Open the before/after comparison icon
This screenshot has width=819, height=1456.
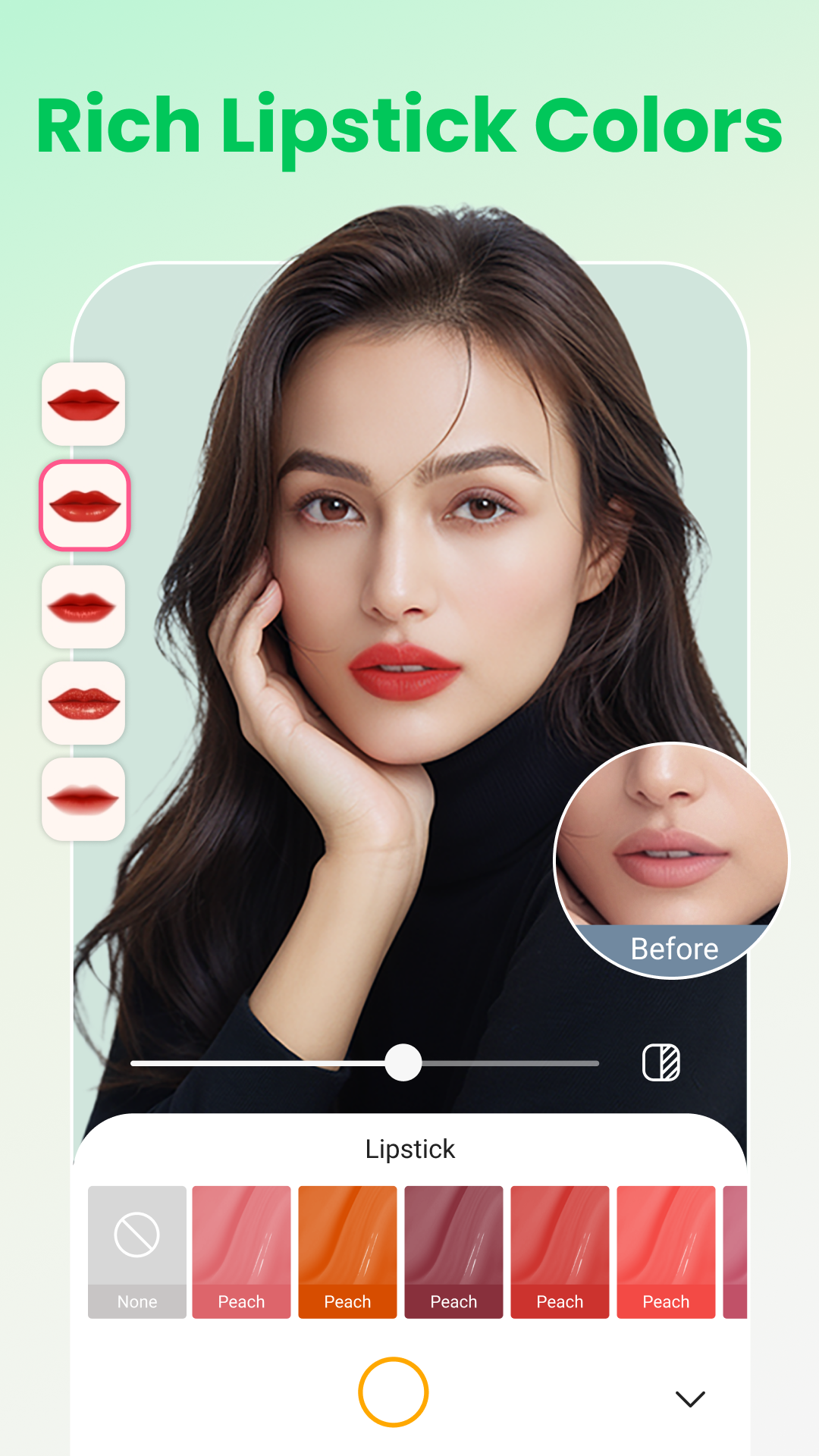(x=661, y=1064)
